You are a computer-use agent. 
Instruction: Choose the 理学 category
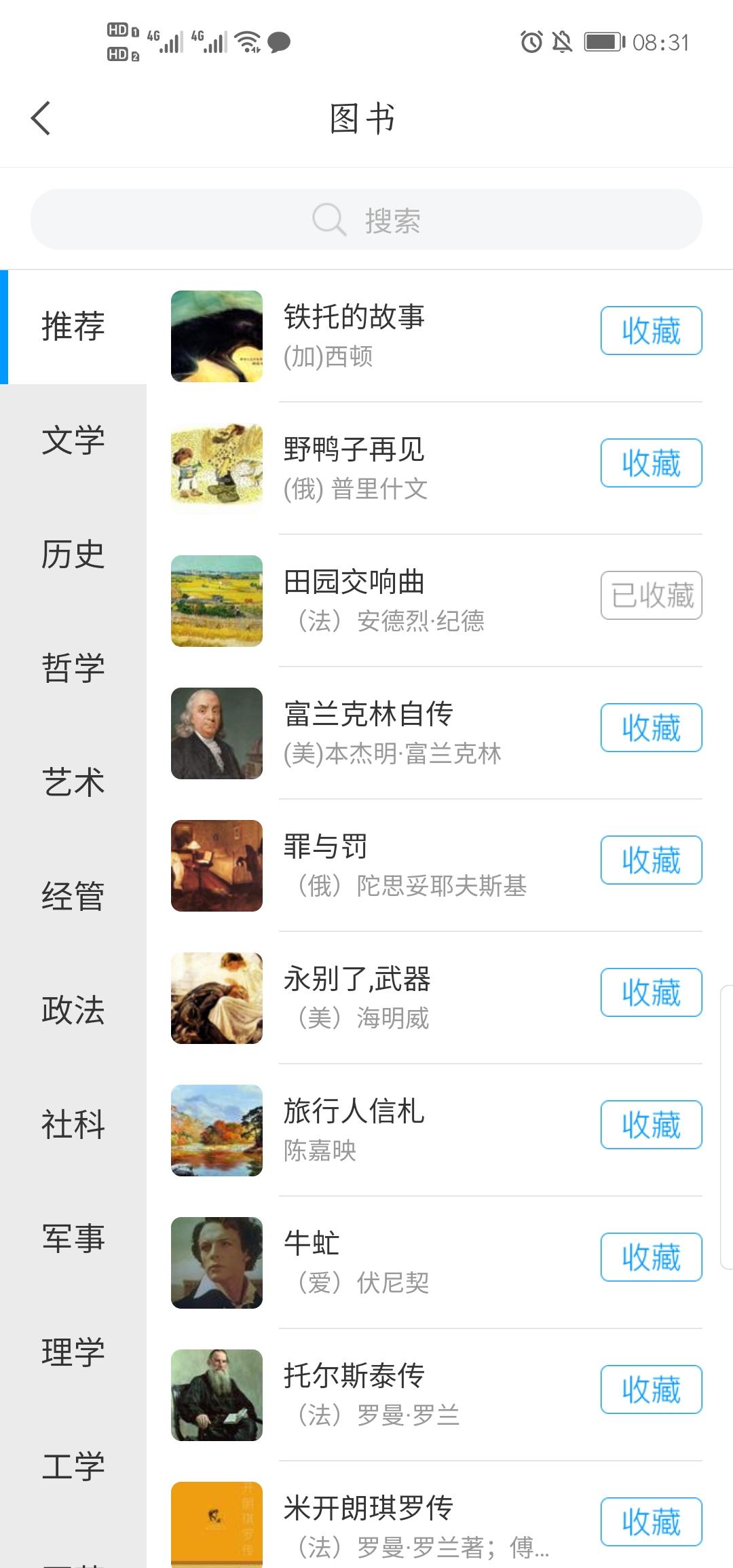73,1352
